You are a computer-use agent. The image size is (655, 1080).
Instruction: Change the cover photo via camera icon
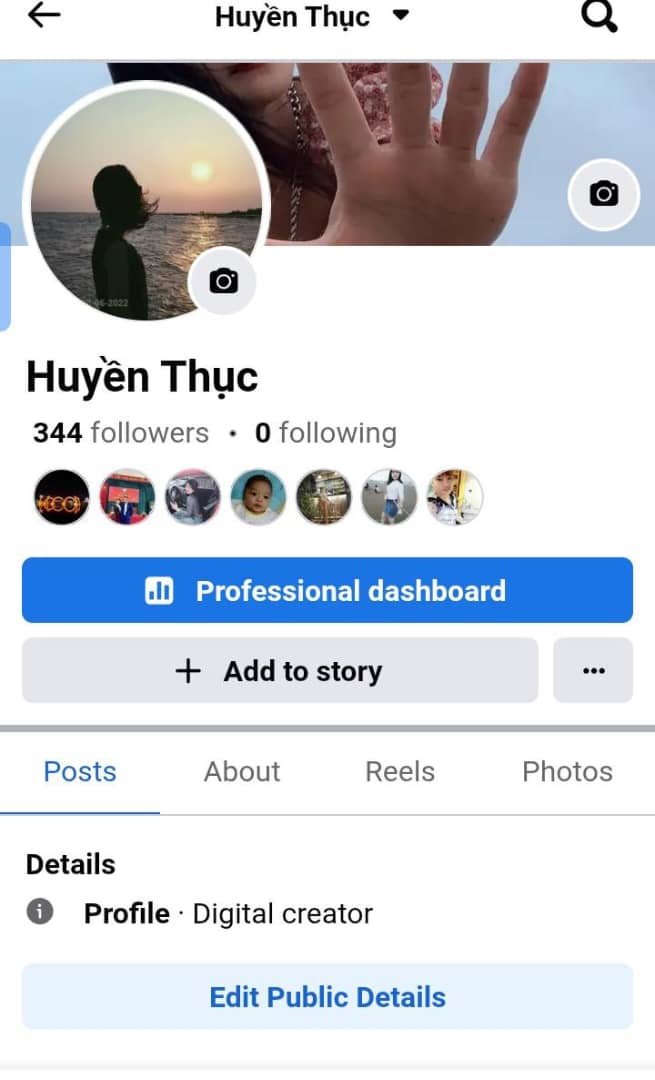click(603, 194)
